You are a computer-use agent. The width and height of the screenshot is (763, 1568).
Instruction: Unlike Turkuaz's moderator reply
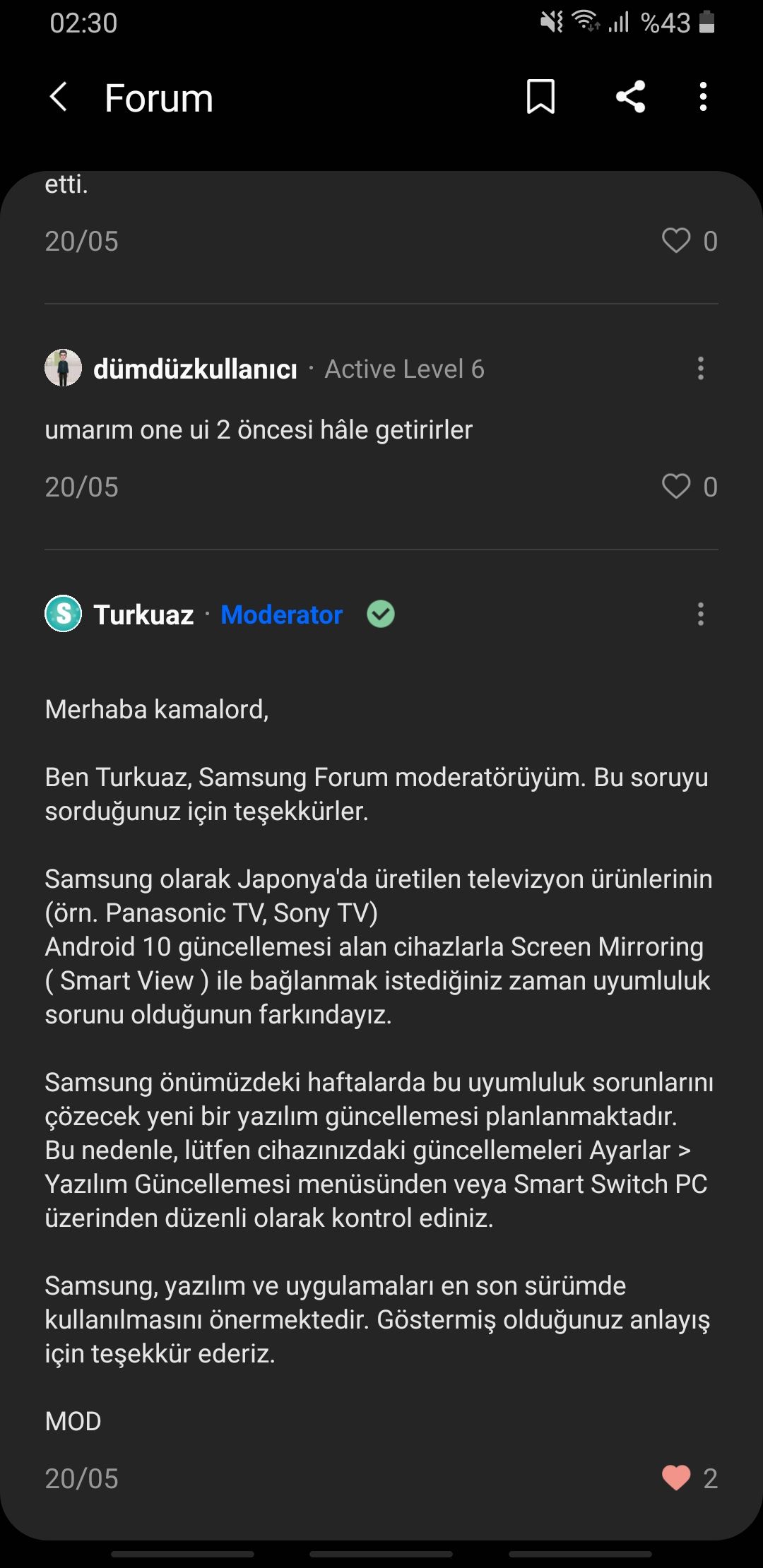pyautogui.click(x=676, y=1478)
